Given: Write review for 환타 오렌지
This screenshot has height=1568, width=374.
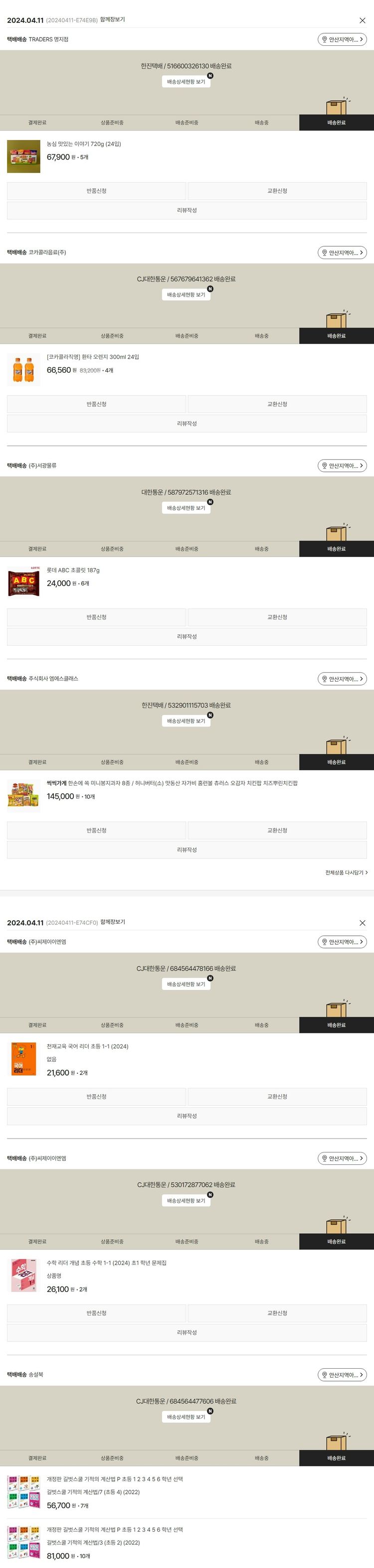Looking at the screenshot, I should (187, 424).
